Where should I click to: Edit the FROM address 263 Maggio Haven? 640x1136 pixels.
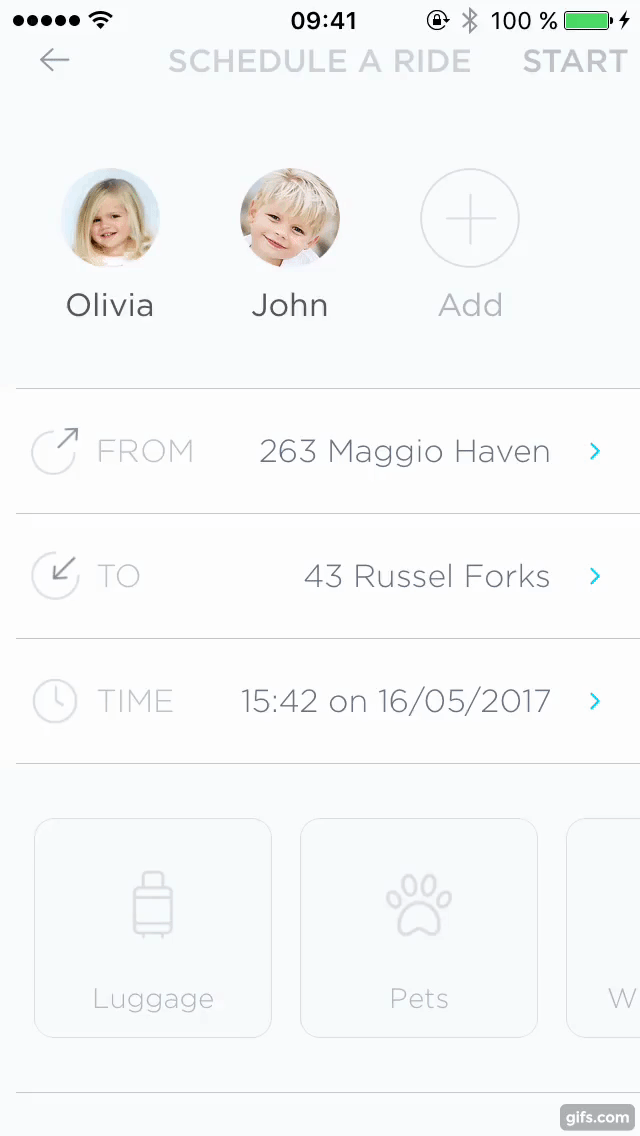click(404, 452)
